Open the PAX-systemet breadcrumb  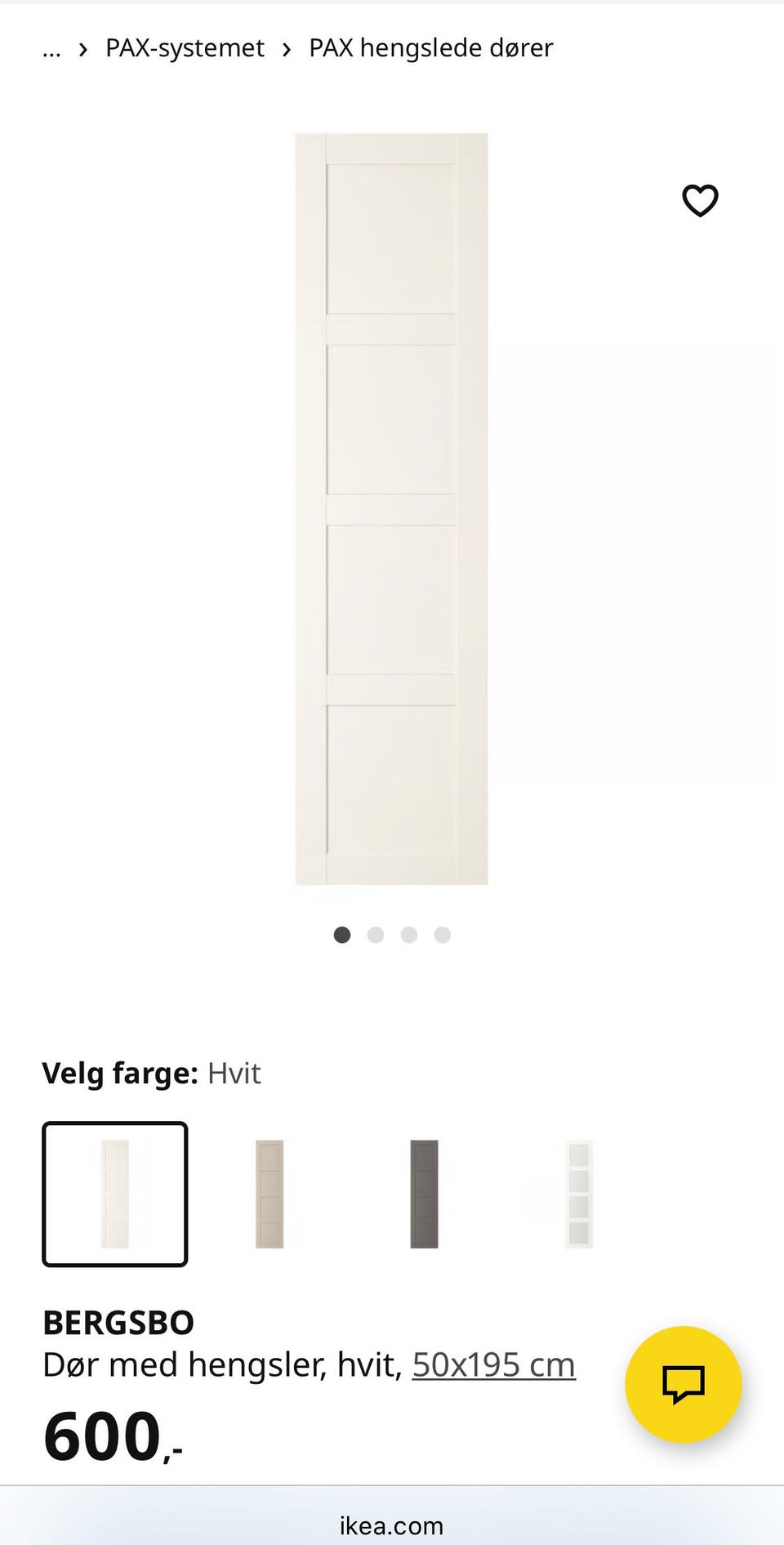point(185,48)
